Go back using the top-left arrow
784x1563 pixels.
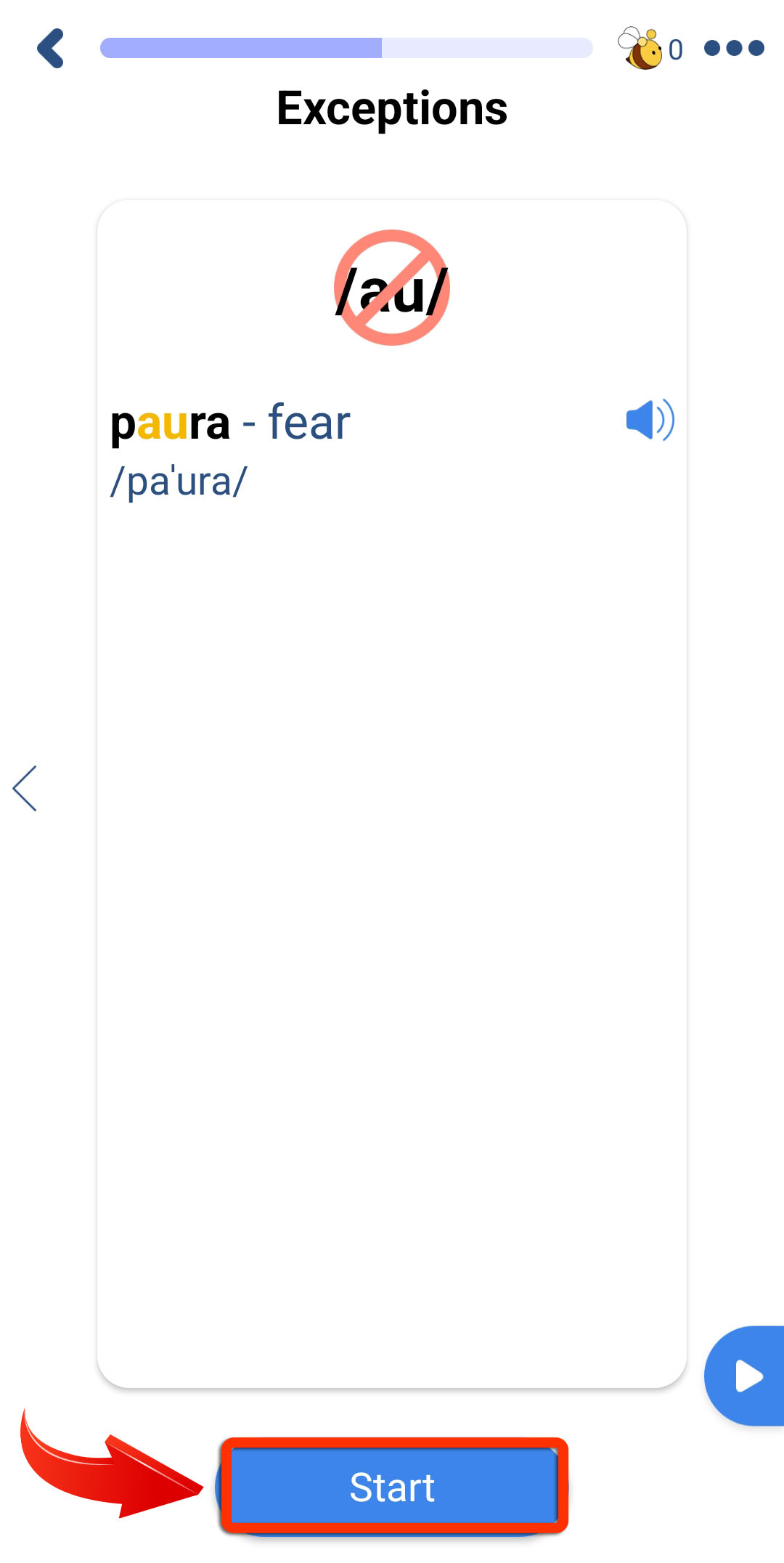pyautogui.click(x=51, y=49)
